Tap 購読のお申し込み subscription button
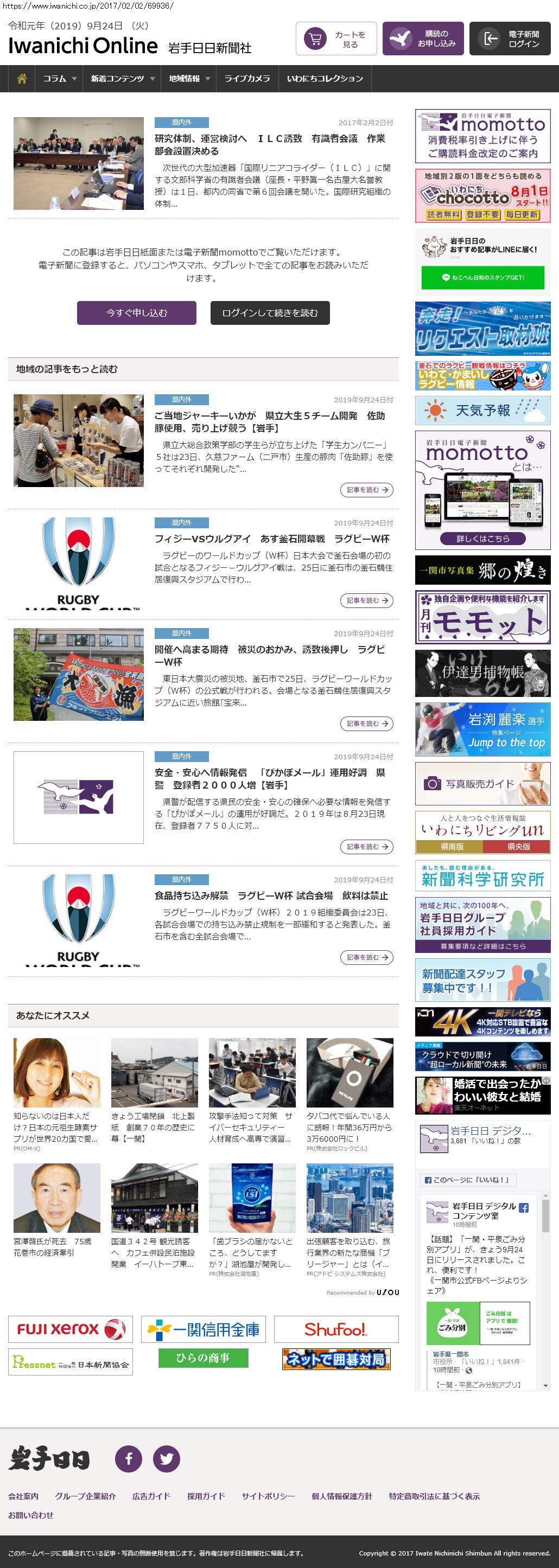559x1568 pixels. [x=423, y=39]
